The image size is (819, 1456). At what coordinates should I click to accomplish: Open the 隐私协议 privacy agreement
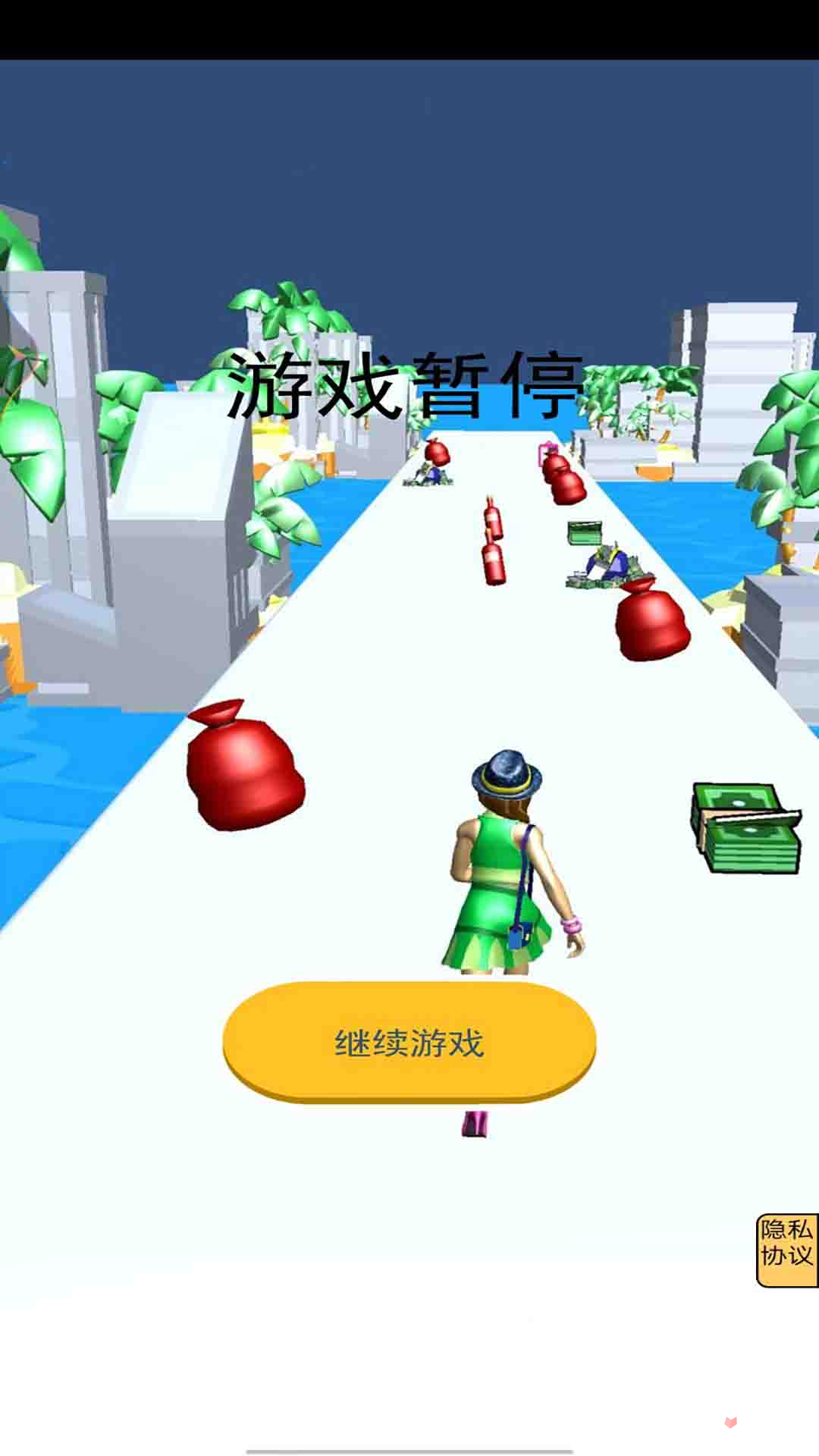787,1250
